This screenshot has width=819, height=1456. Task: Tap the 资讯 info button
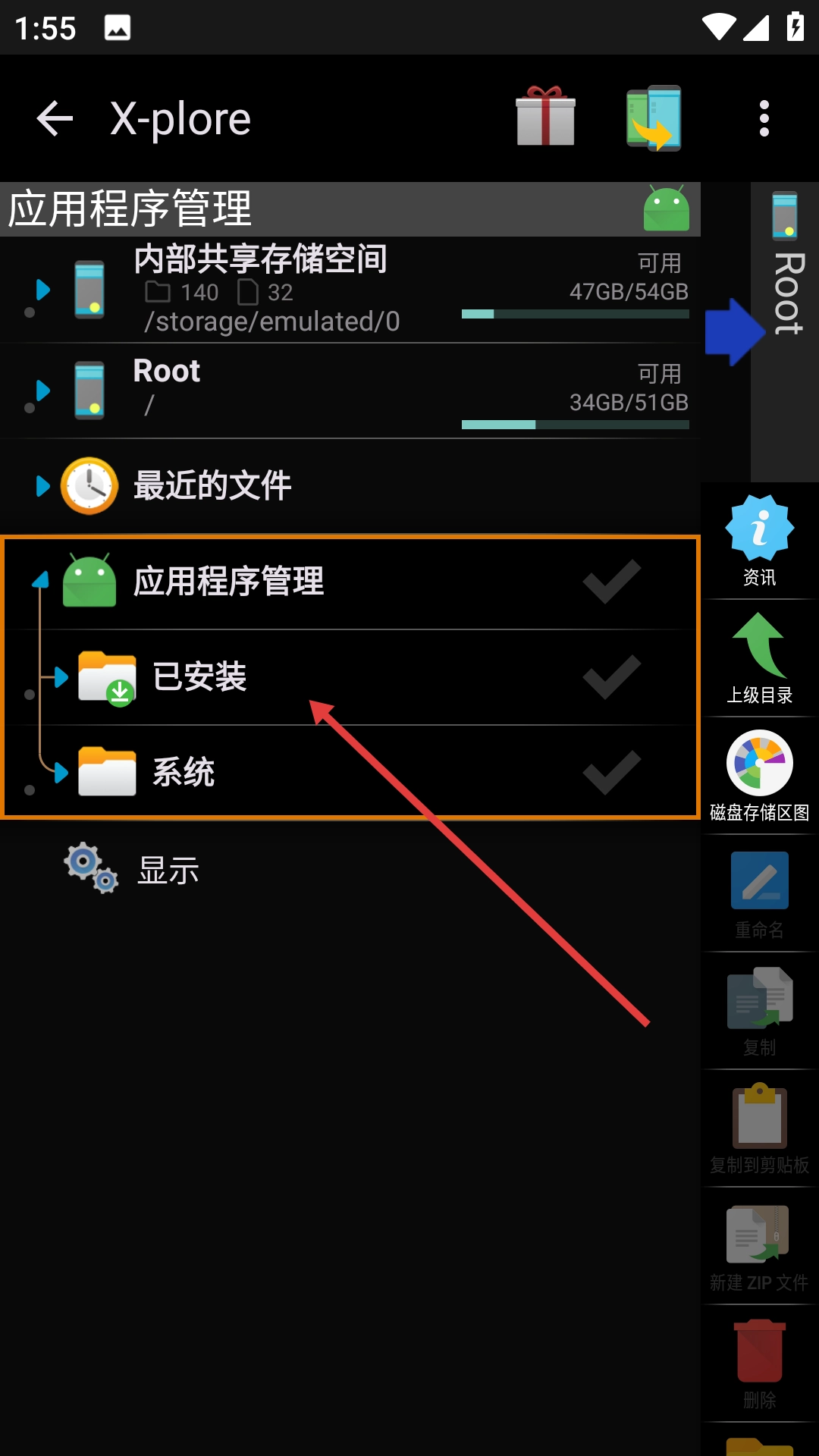[760, 541]
